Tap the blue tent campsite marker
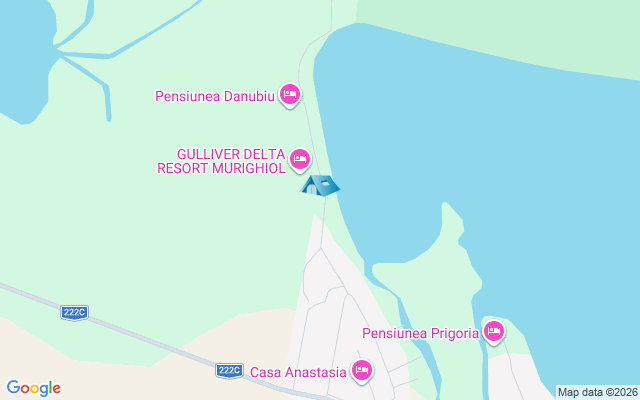 point(320,186)
